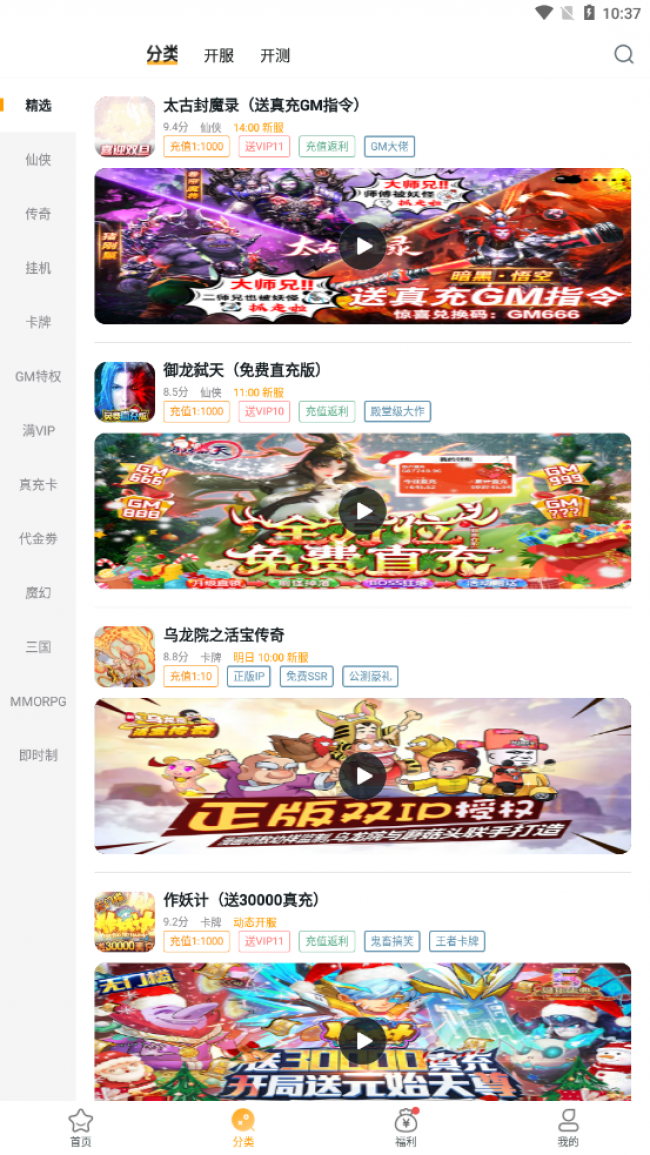650x1155 pixels.
Task: Select the GM特权 category
Action: coord(38,376)
